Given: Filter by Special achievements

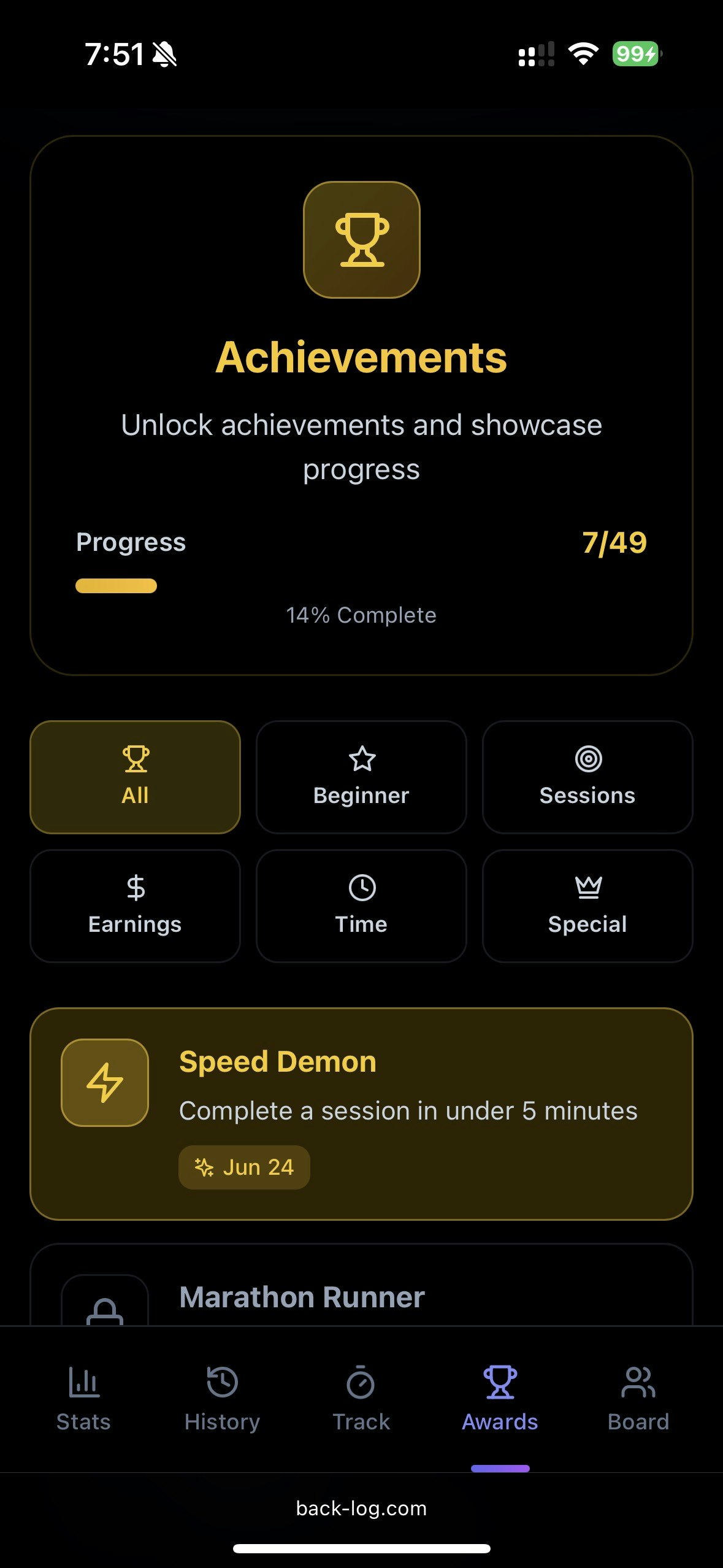Looking at the screenshot, I should coord(587,905).
